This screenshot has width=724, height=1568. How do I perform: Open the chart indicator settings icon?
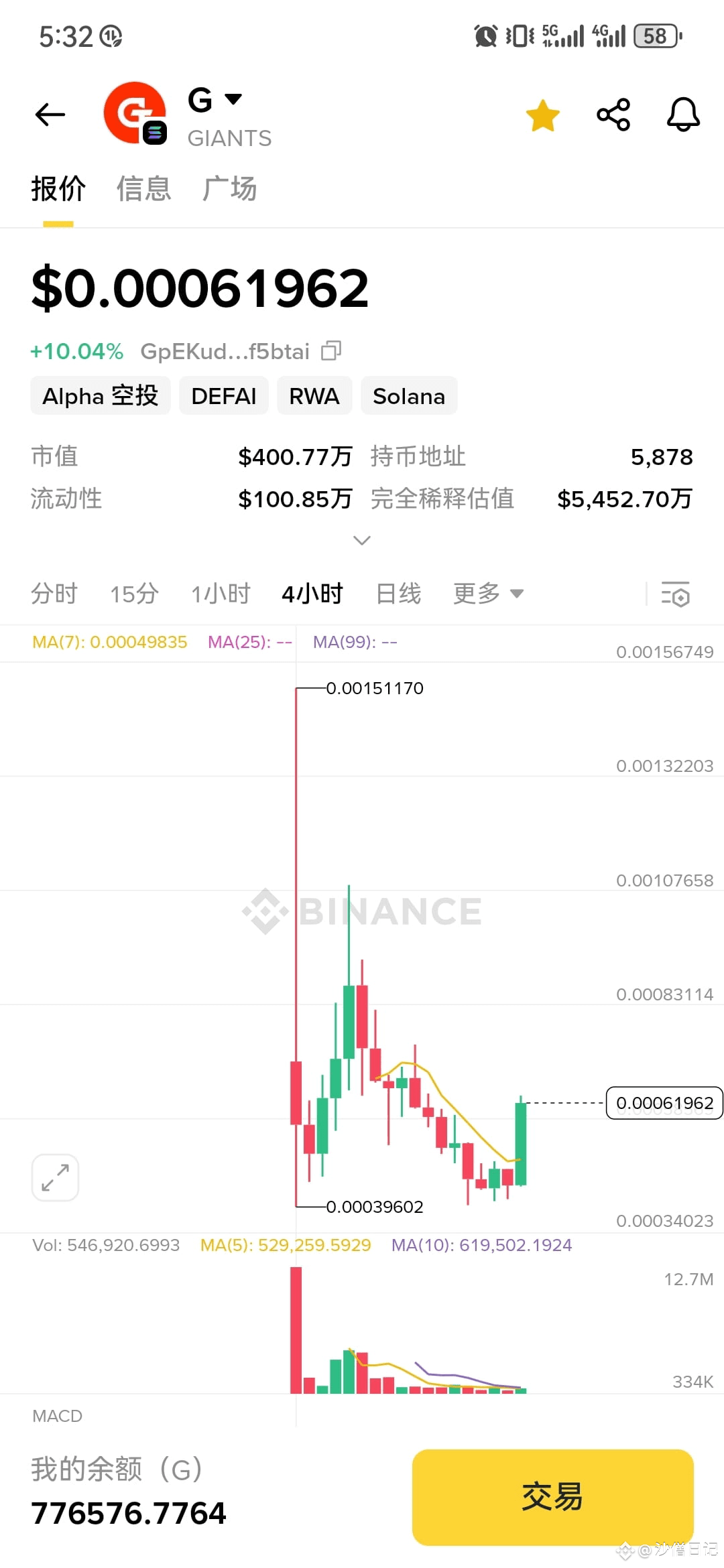coord(676,594)
